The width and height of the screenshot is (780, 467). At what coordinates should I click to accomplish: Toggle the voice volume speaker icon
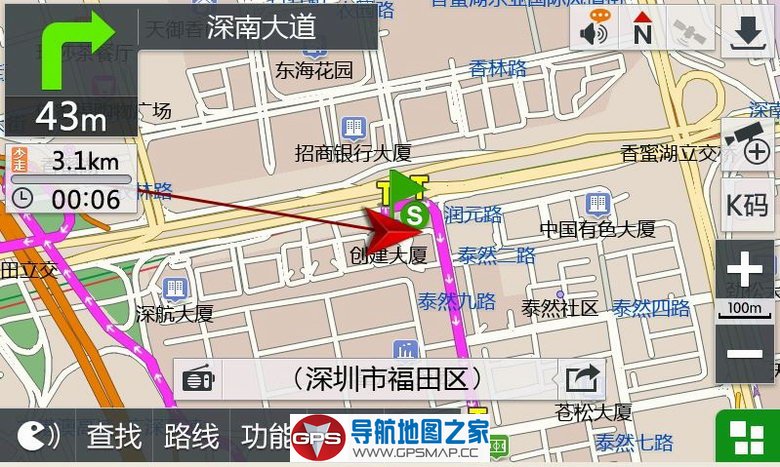click(595, 32)
